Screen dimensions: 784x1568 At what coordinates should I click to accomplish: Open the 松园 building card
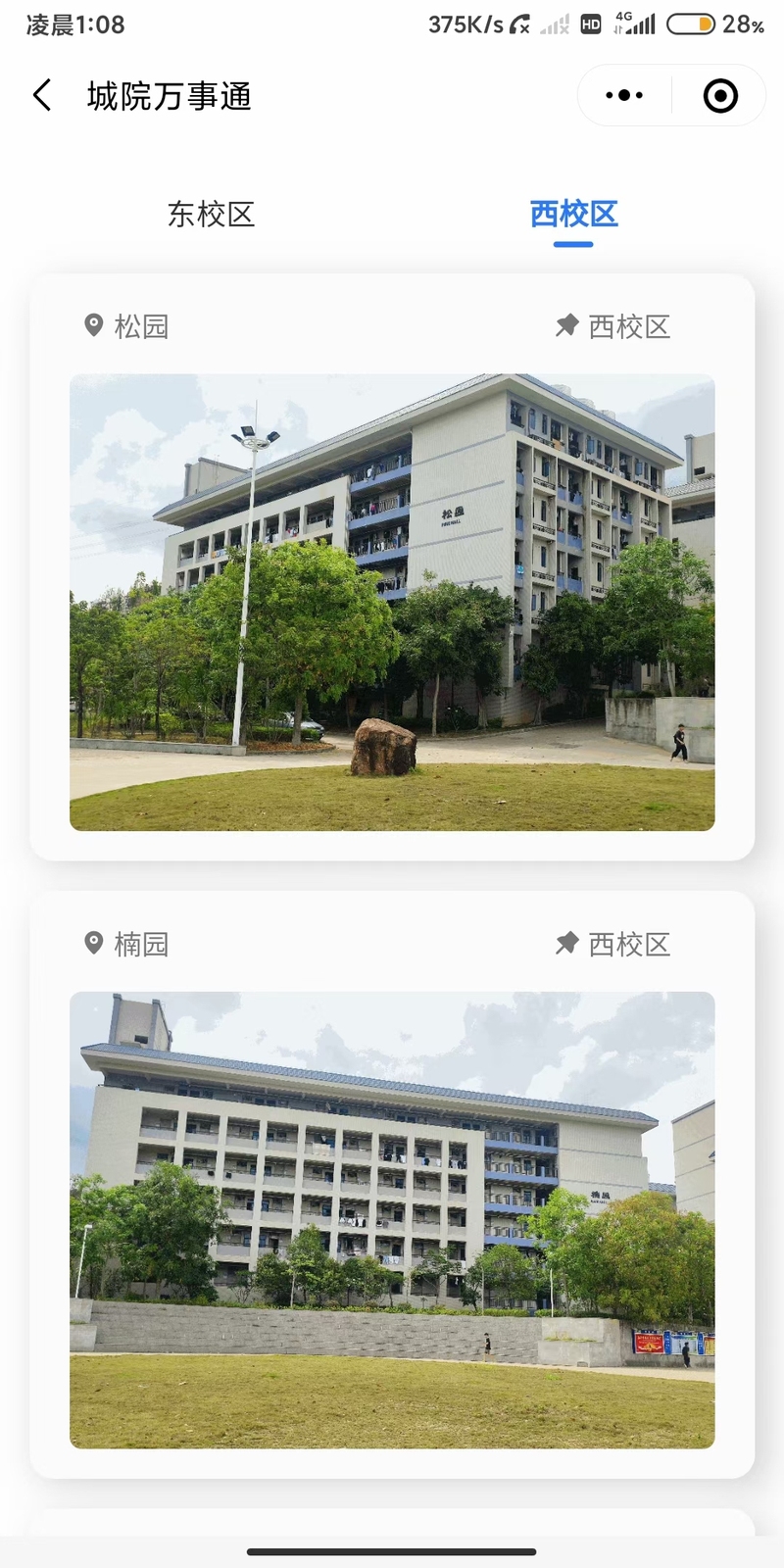(392, 601)
